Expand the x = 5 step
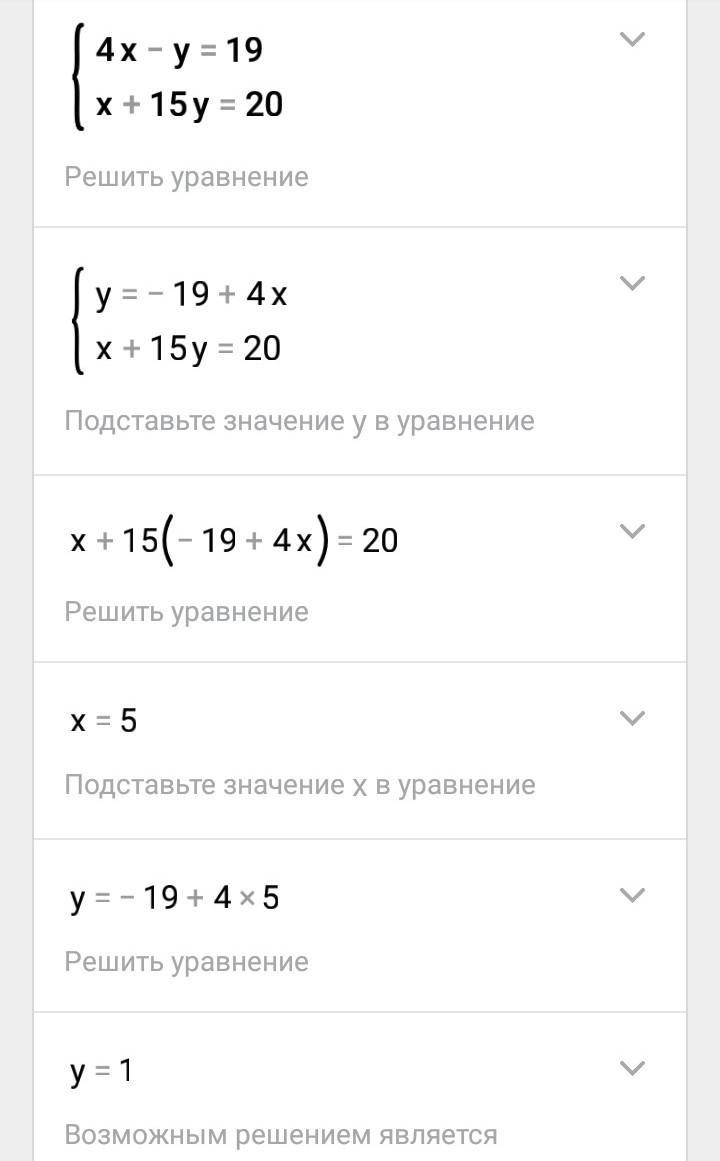720x1161 pixels. point(632,718)
